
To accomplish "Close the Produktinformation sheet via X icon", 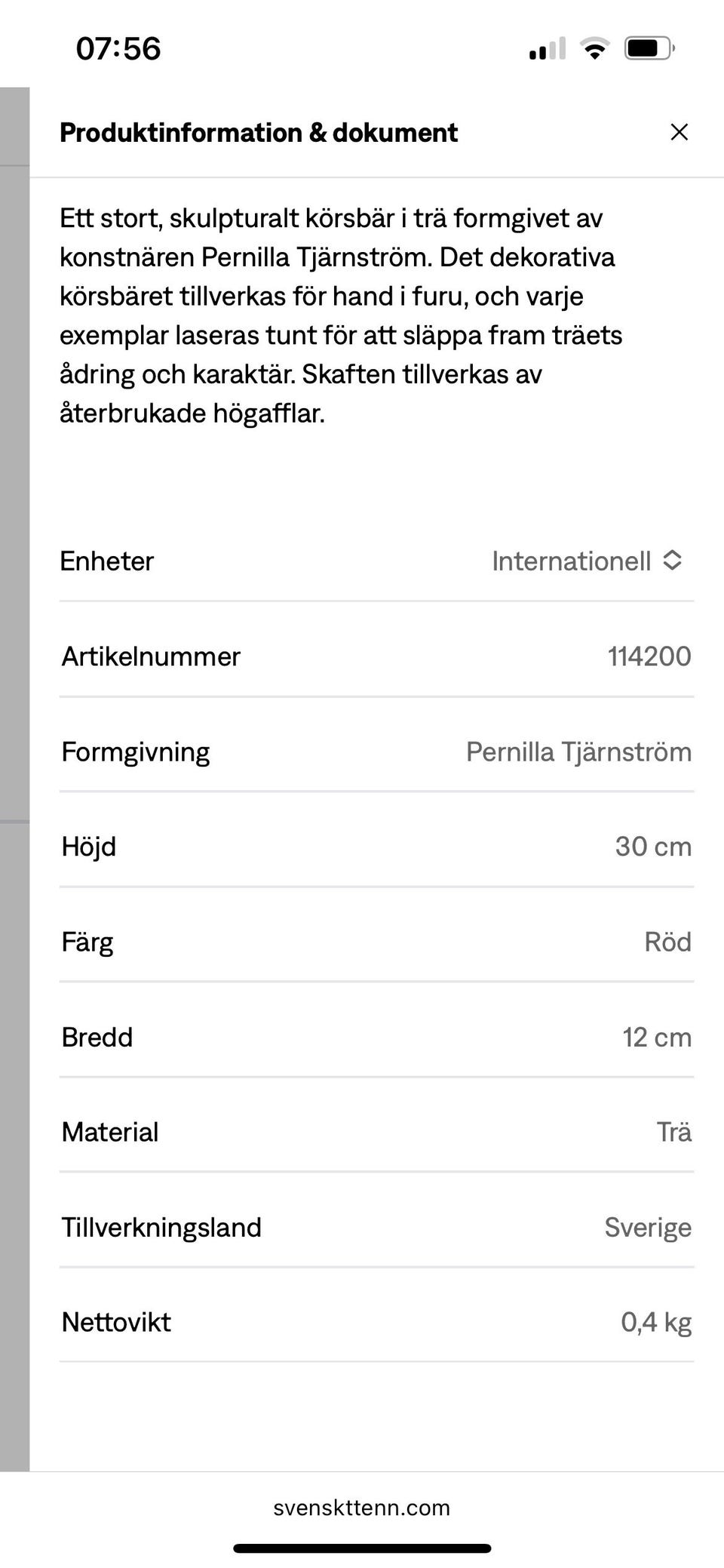I will (x=679, y=132).
